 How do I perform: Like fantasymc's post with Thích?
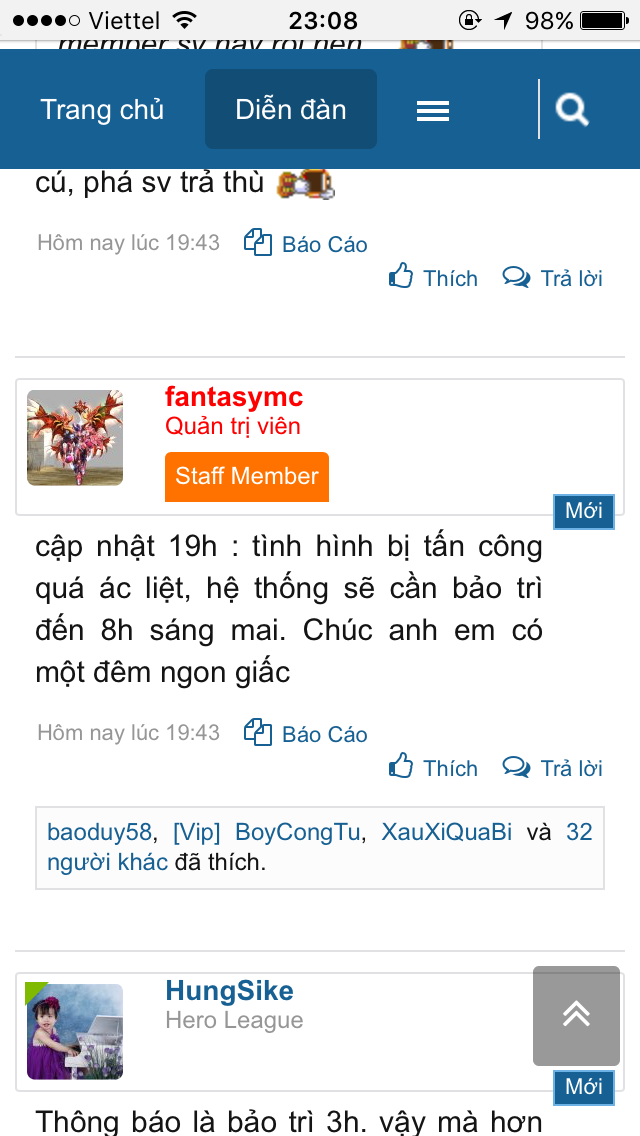point(434,768)
